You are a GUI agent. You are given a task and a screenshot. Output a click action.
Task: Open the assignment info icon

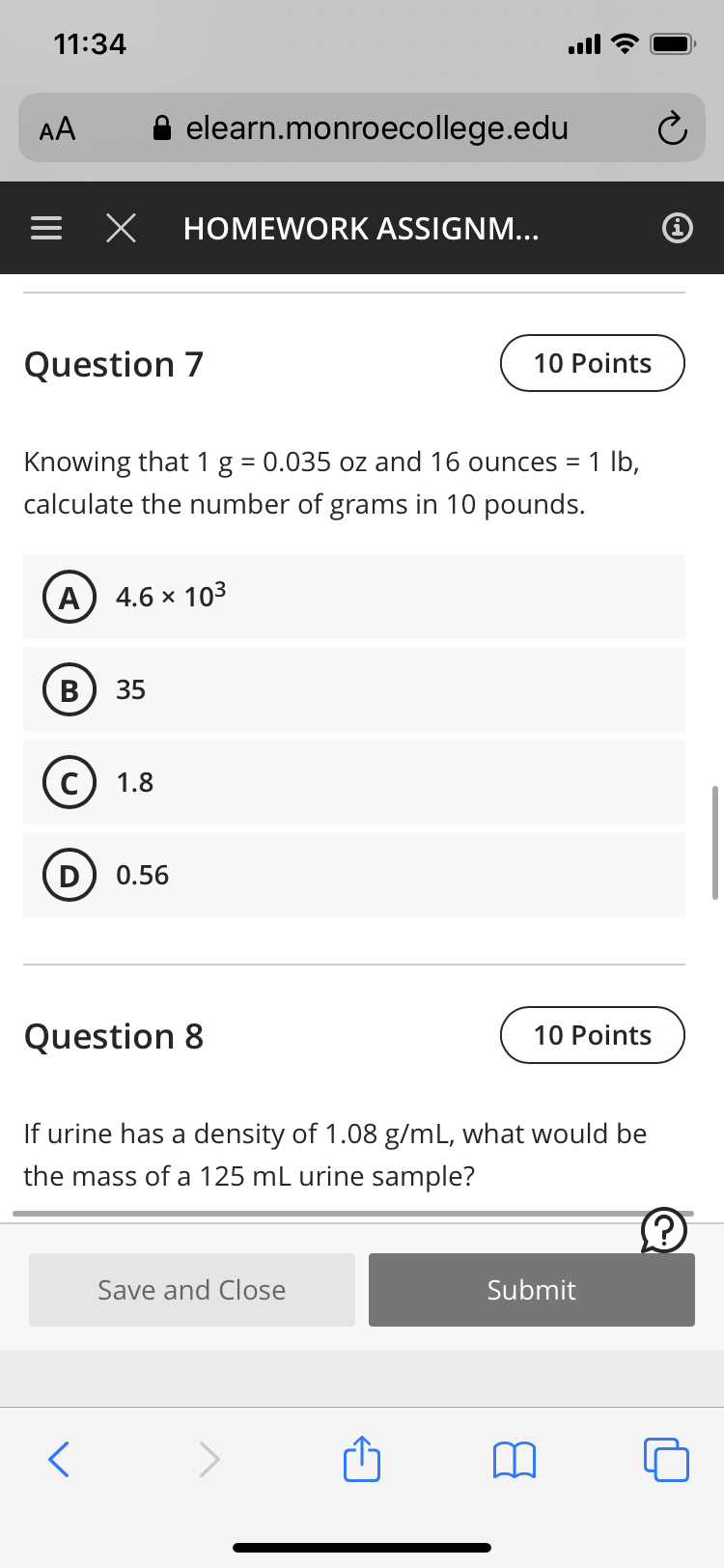[678, 229]
